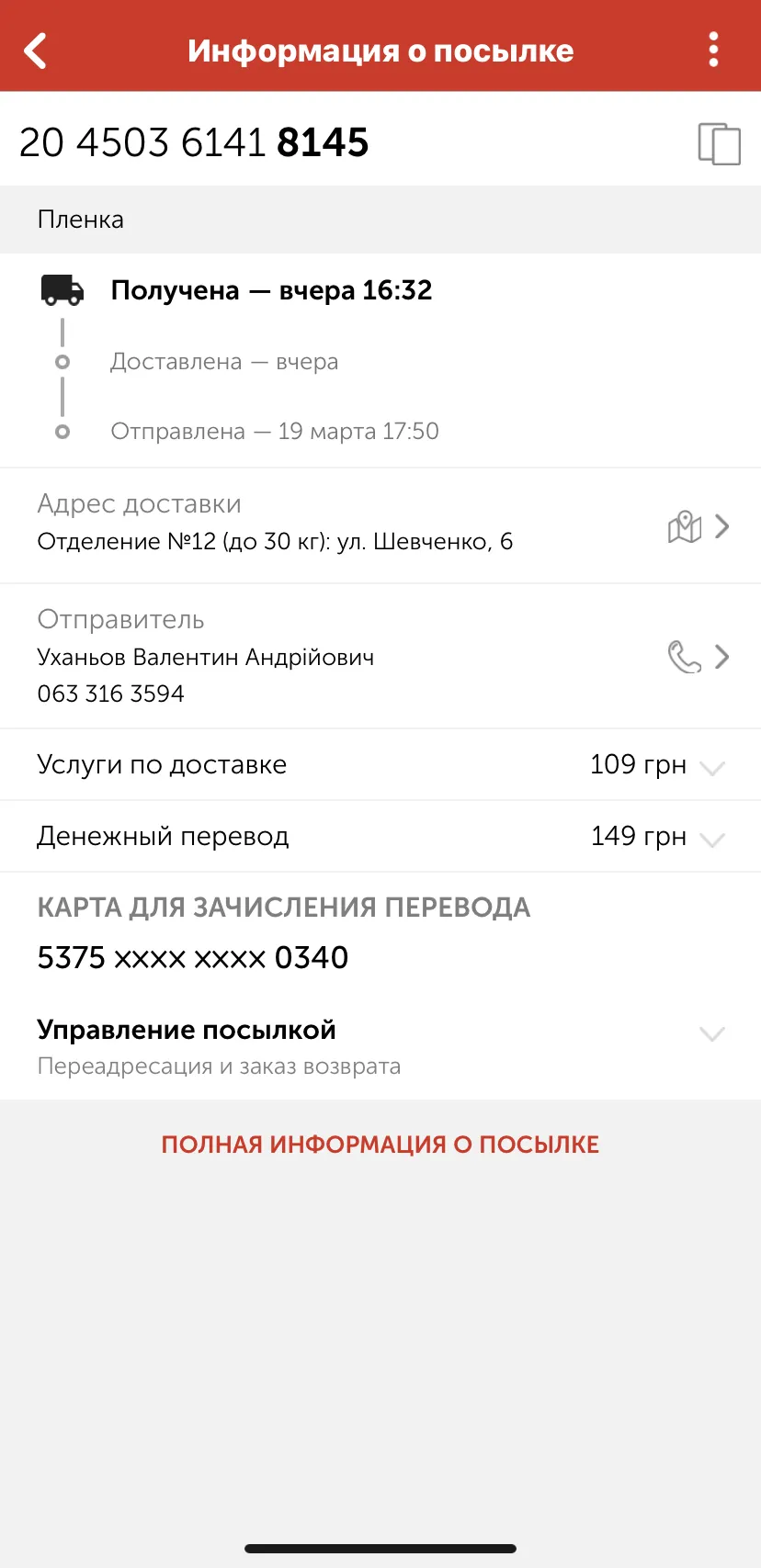
Task: Expand Управление посылкой options
Action: (x=380, y=1047)
